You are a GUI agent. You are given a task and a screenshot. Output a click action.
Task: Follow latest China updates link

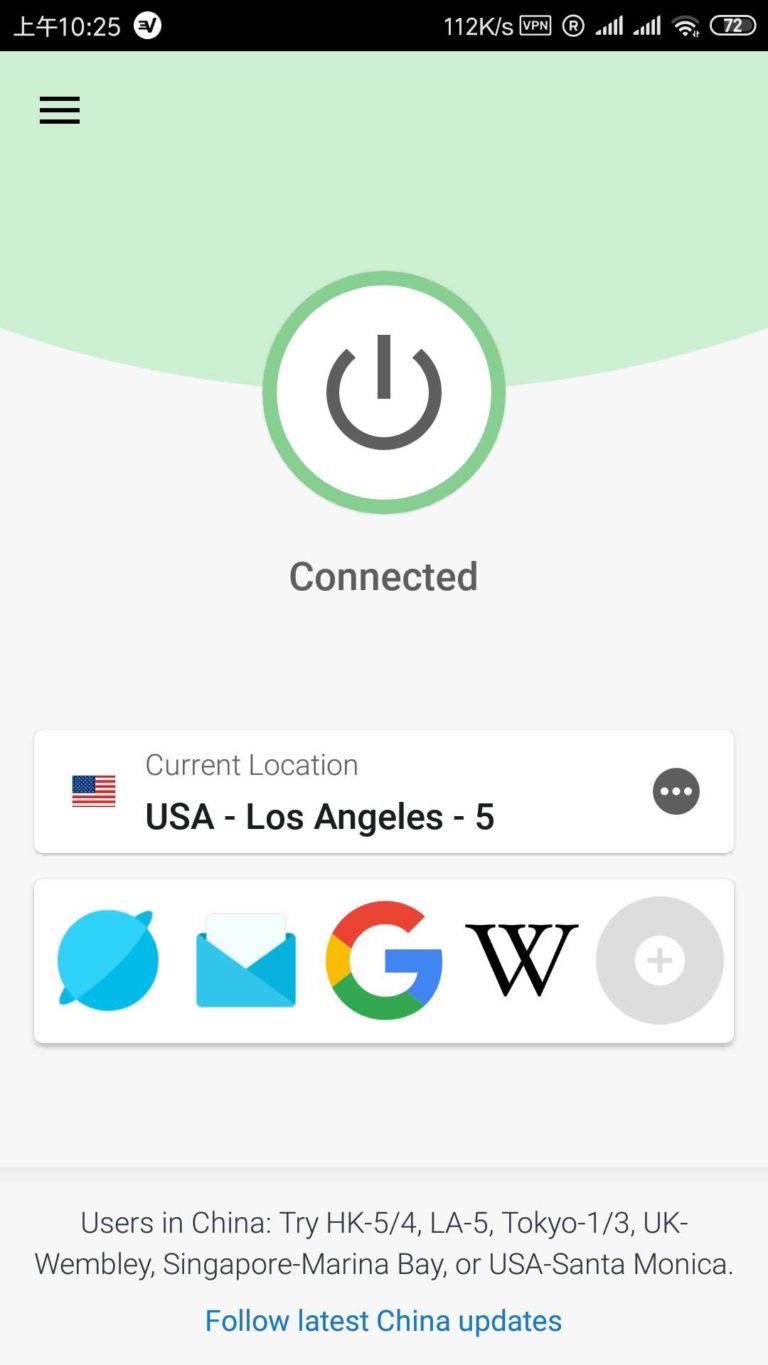[384, 1321]
